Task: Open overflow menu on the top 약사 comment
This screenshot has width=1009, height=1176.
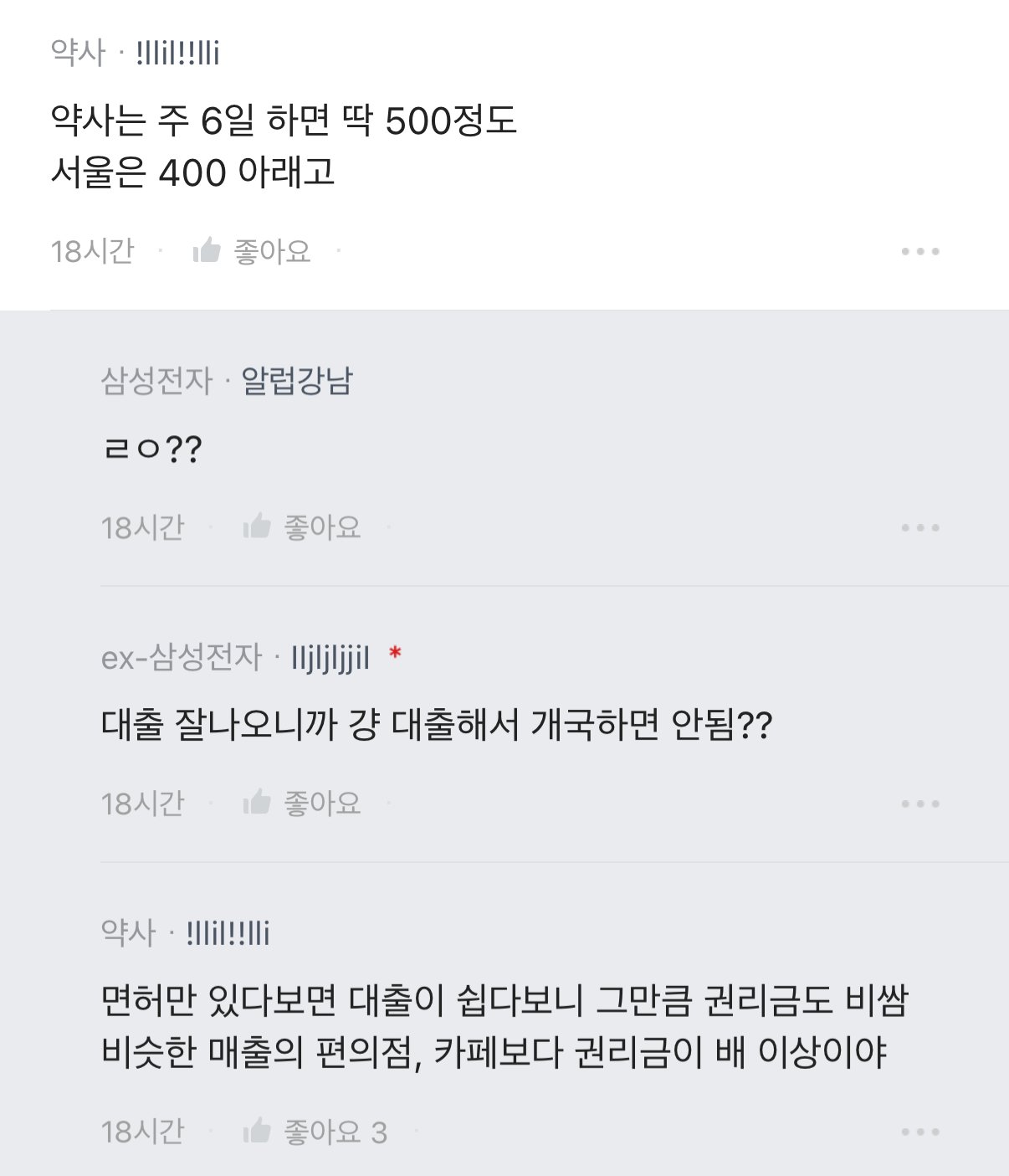Action: (920, 251)
